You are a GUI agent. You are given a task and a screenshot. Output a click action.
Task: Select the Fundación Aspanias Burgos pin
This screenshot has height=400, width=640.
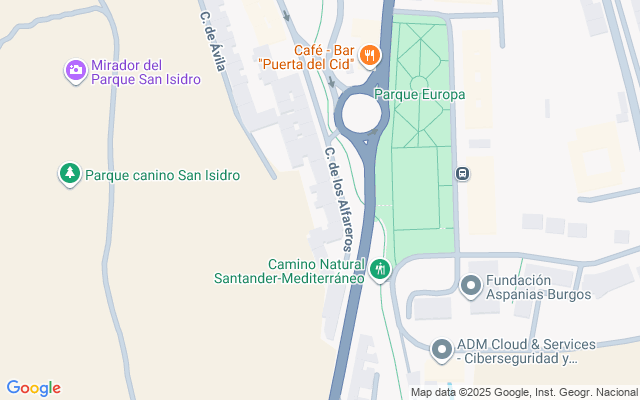471,286
